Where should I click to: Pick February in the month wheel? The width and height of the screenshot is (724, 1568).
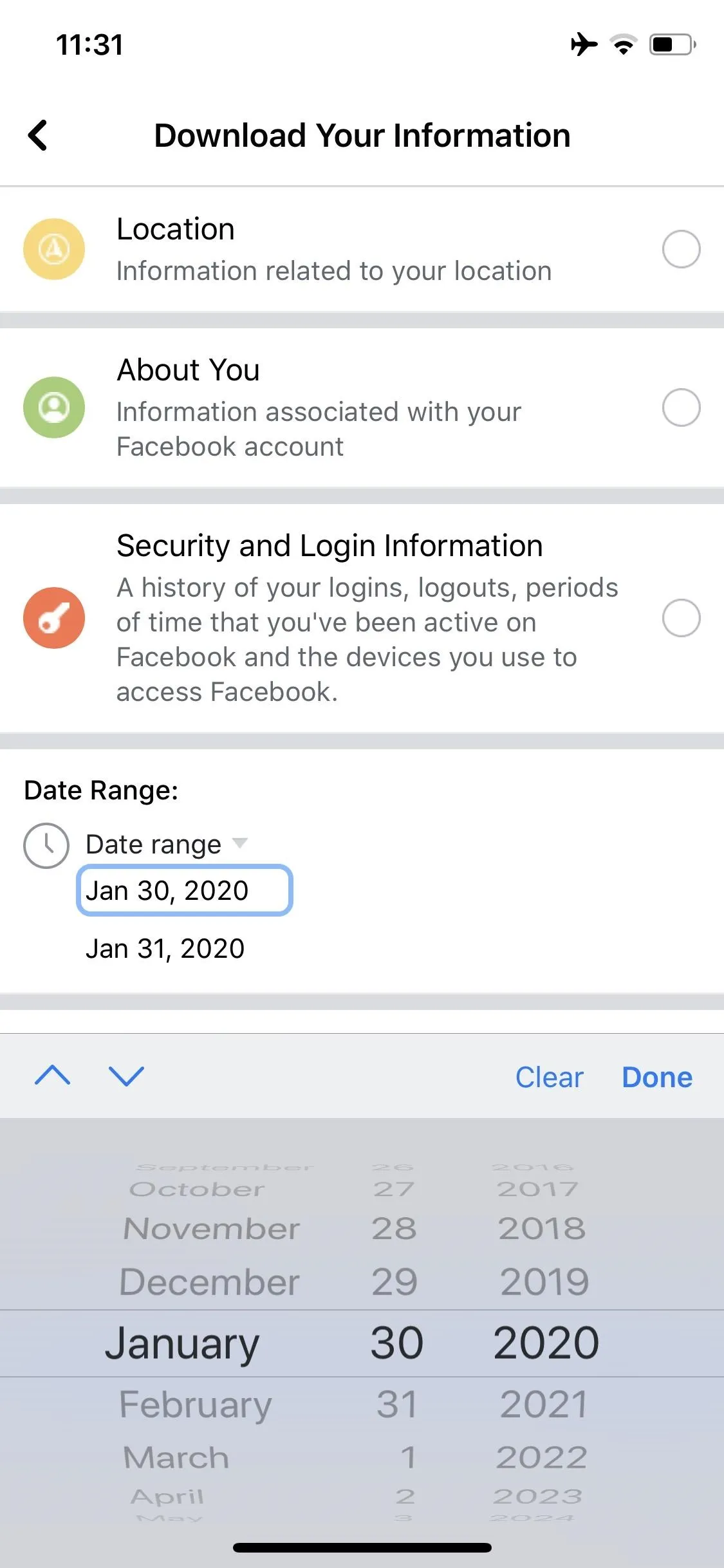click(x=196, y=1405)
